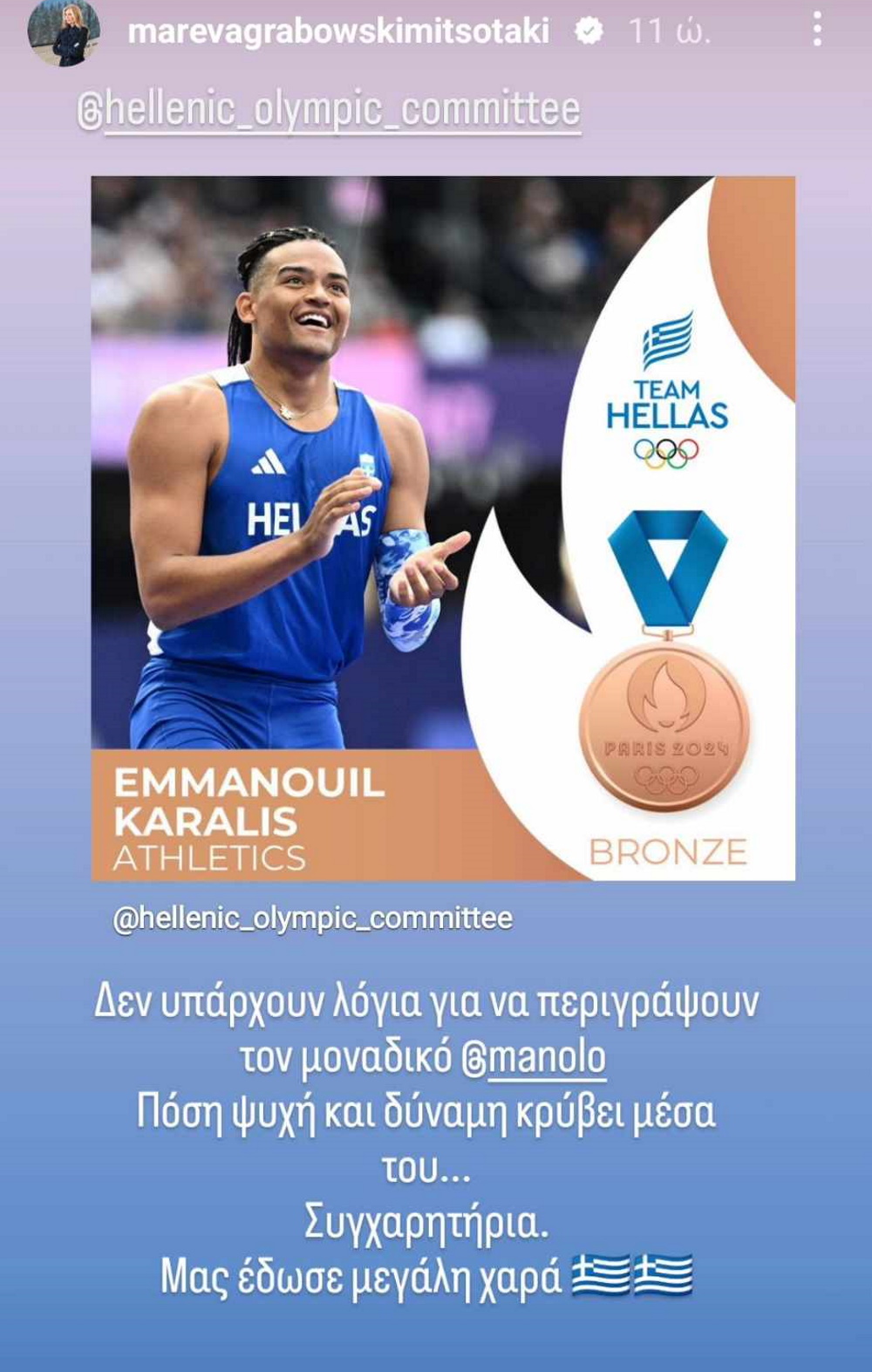Open the story overflow menu

coord(816,30)
